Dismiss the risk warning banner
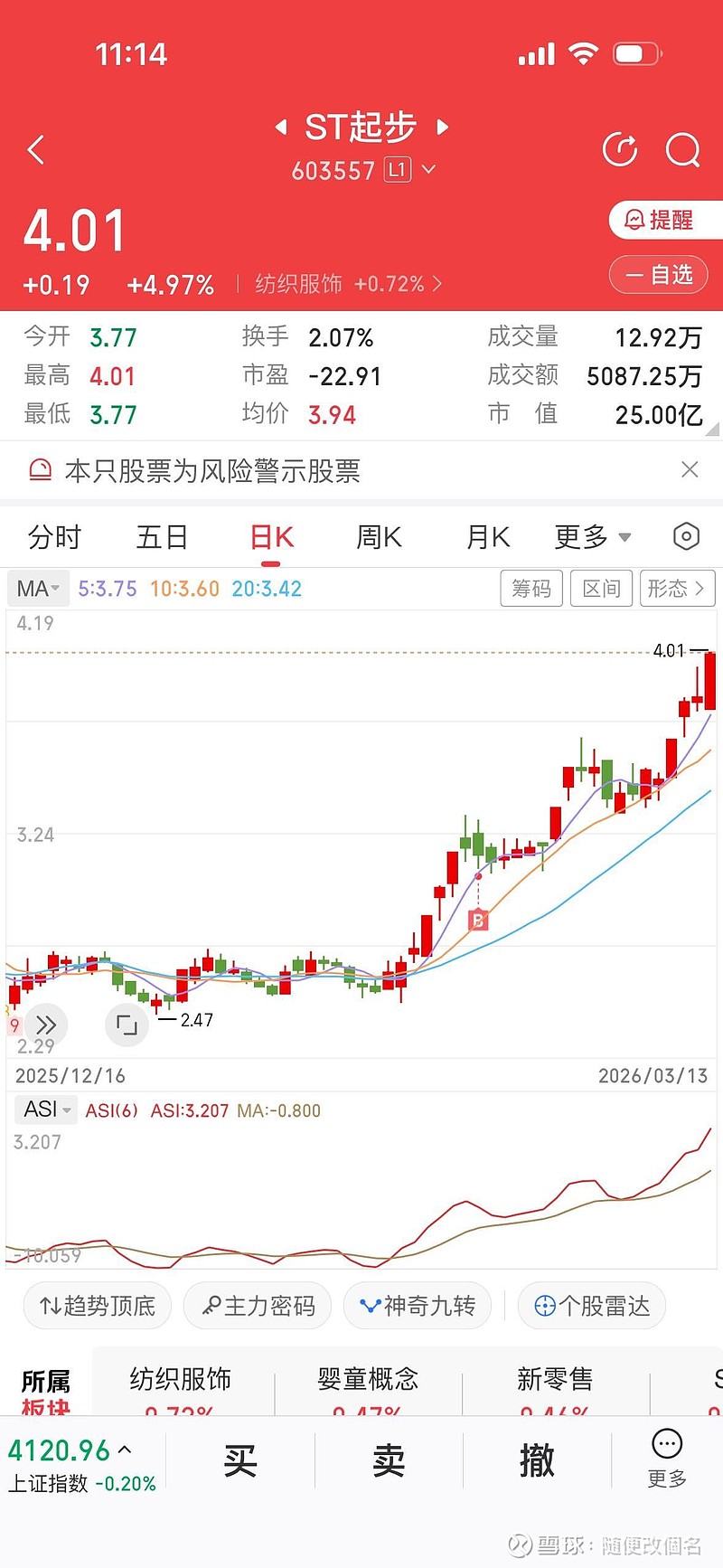The image size is (723, 1568). [x=690, y=469]
